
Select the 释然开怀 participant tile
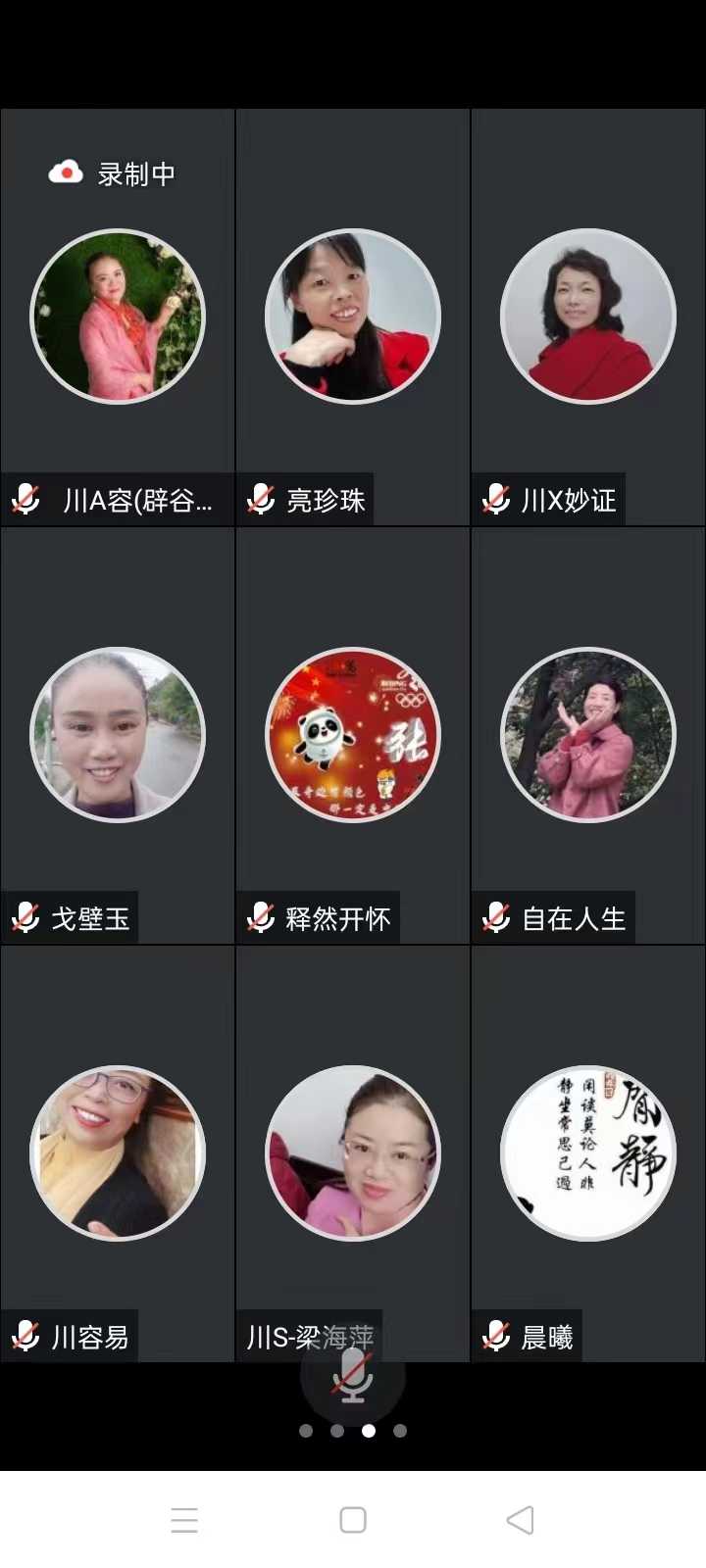tap(353, 735)
